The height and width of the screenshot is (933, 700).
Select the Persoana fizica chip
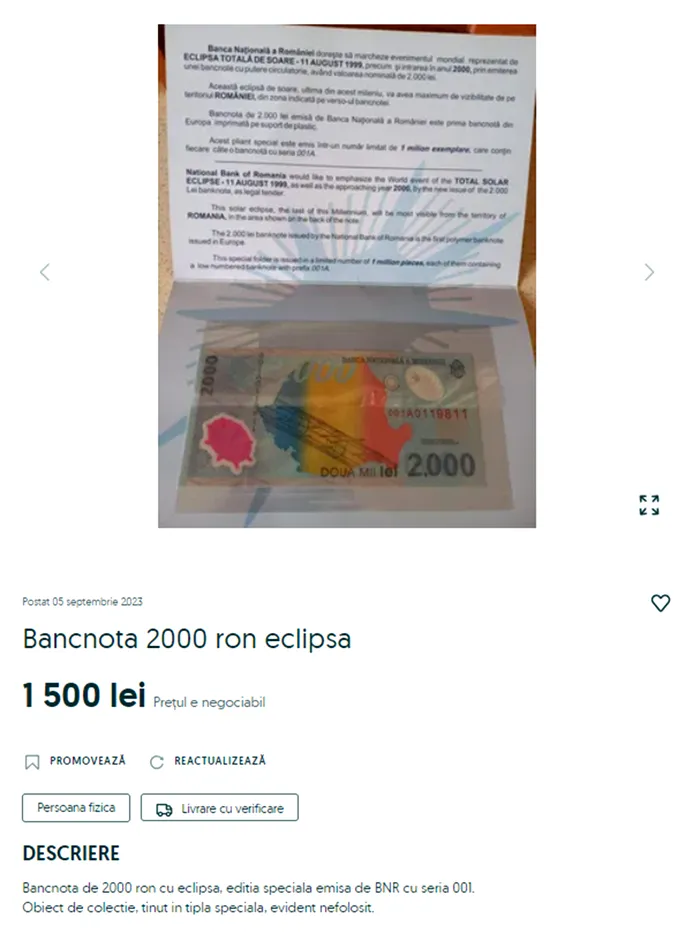pos(76,808)
